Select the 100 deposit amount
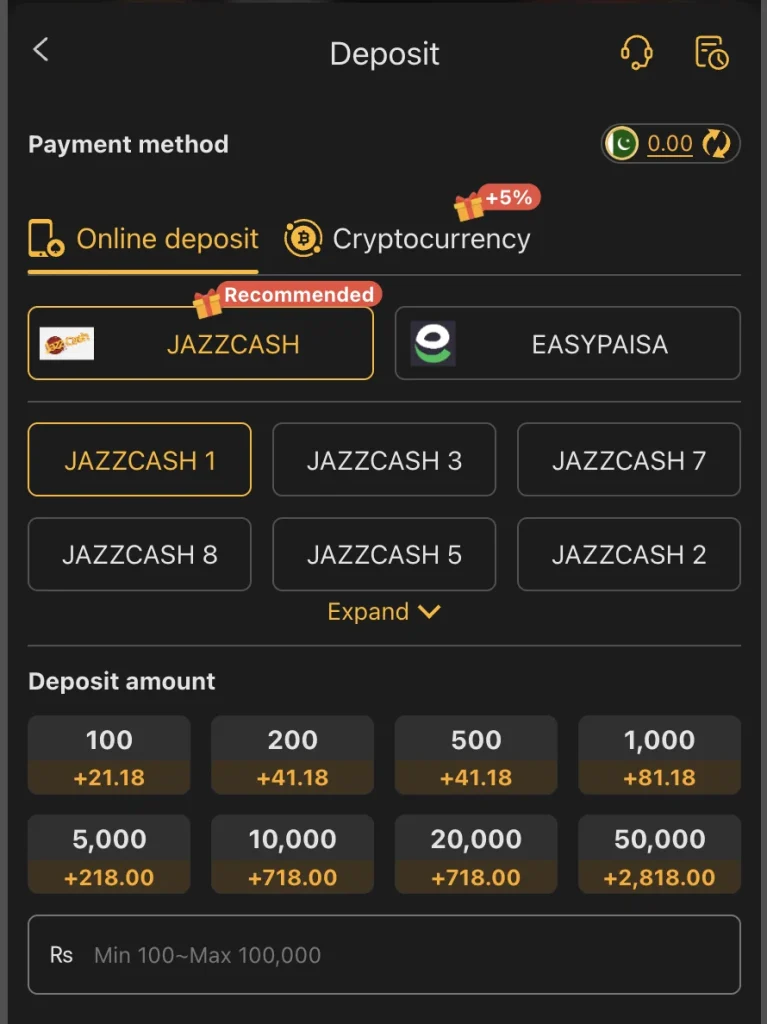This screenshot has width=767, height=1024. [109, 755]
